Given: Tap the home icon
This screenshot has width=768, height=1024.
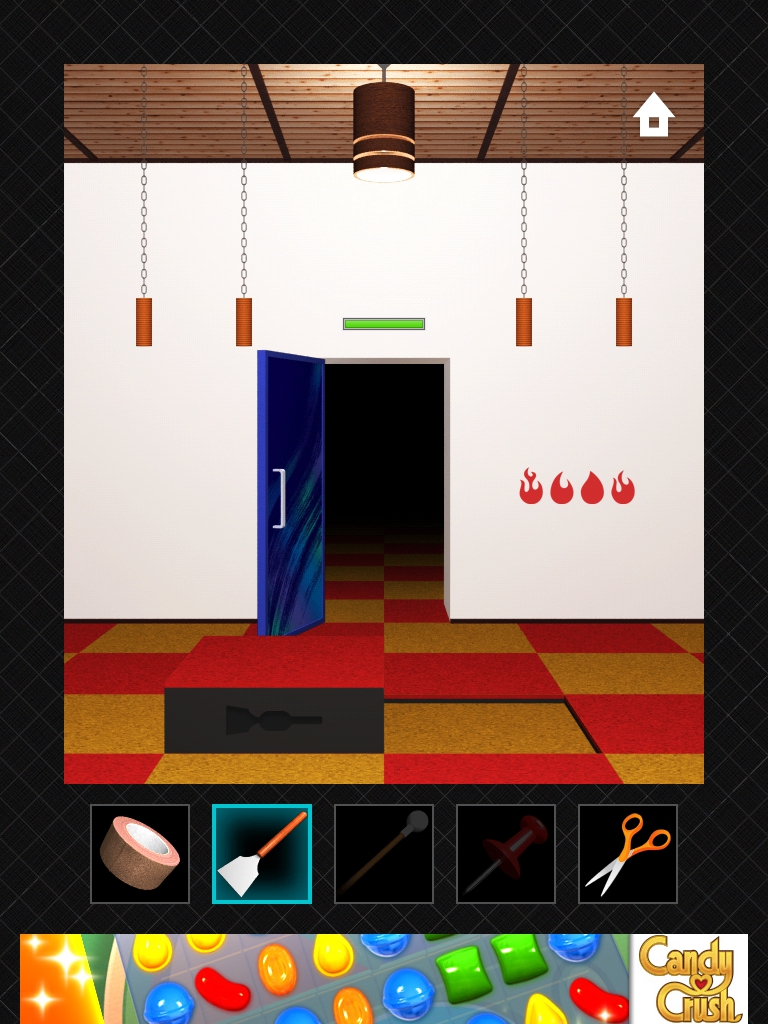Looking at the screenshot, I should click(653, 115).
